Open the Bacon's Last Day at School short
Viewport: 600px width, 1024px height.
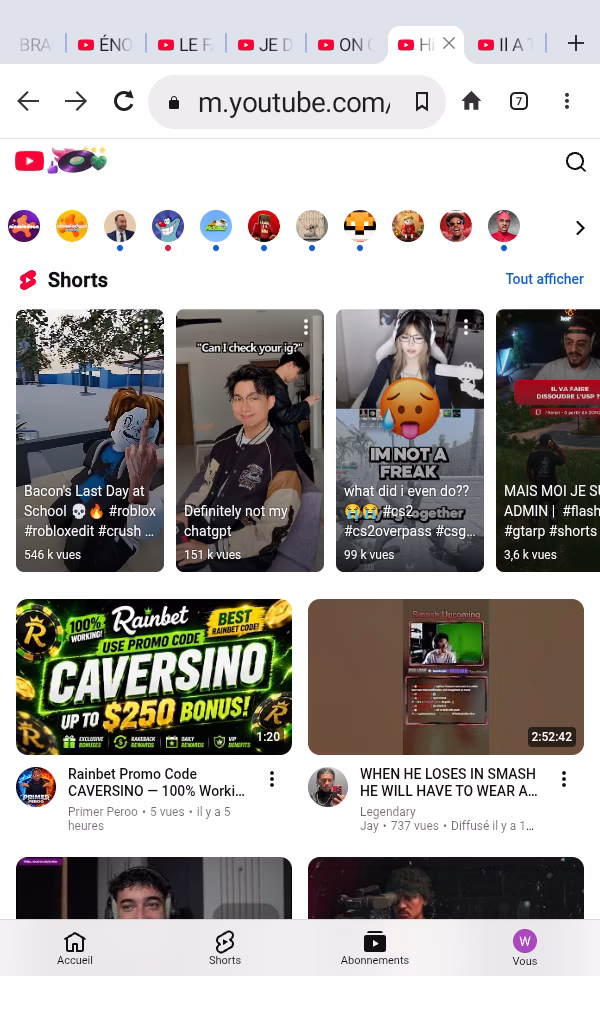pyautogui.click(x=90, y=440)
